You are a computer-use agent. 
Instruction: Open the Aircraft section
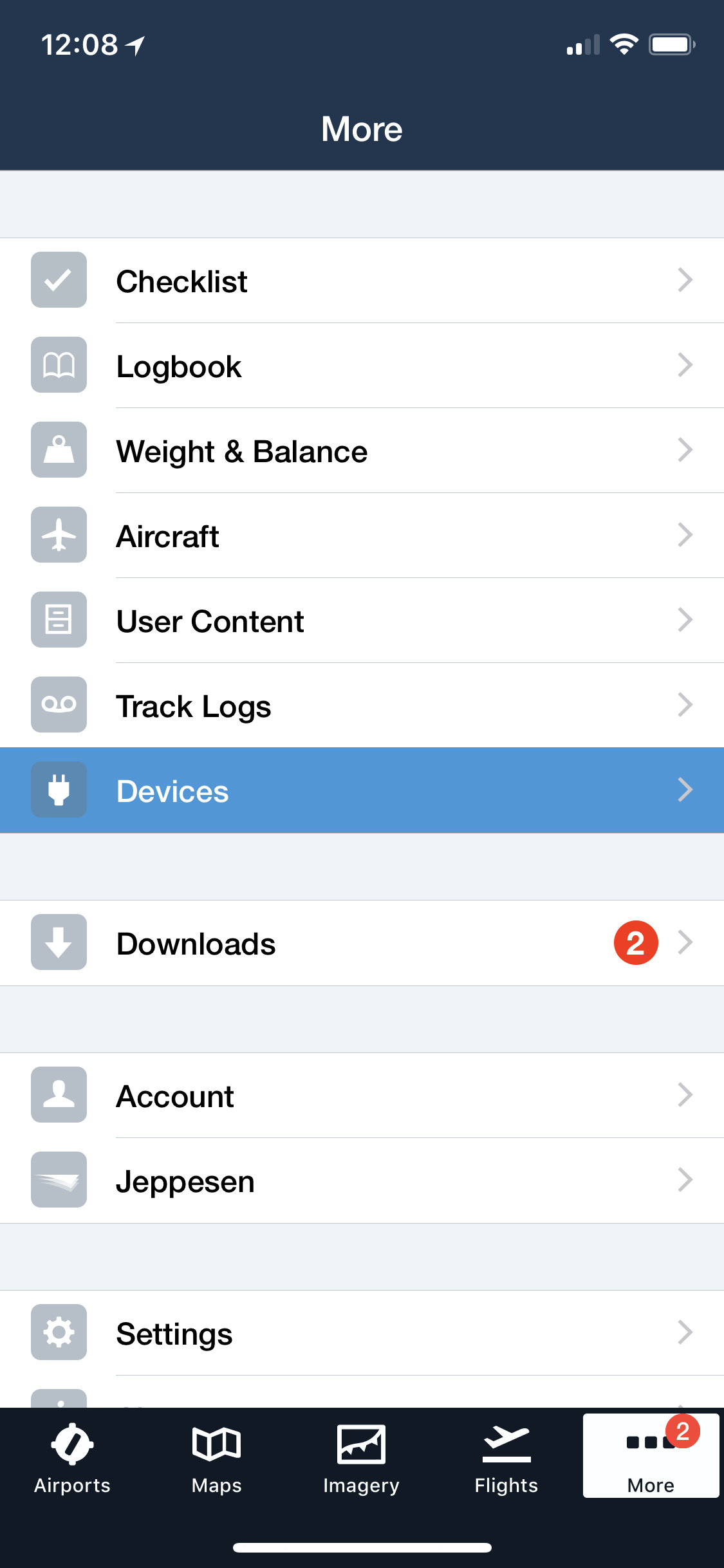pyautogui.click(x=362, y=536)
